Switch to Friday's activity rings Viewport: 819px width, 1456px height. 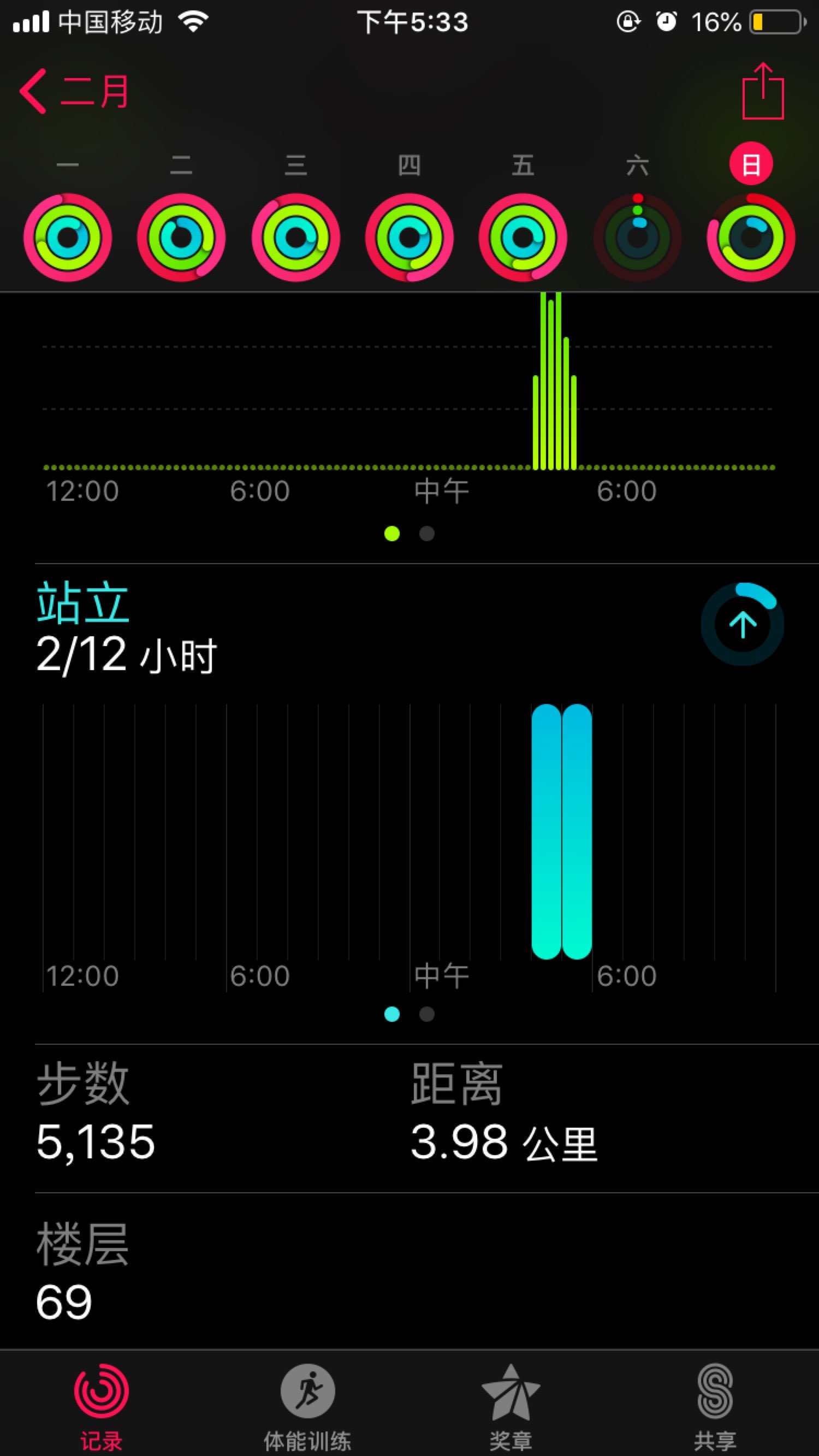(524, 238)
